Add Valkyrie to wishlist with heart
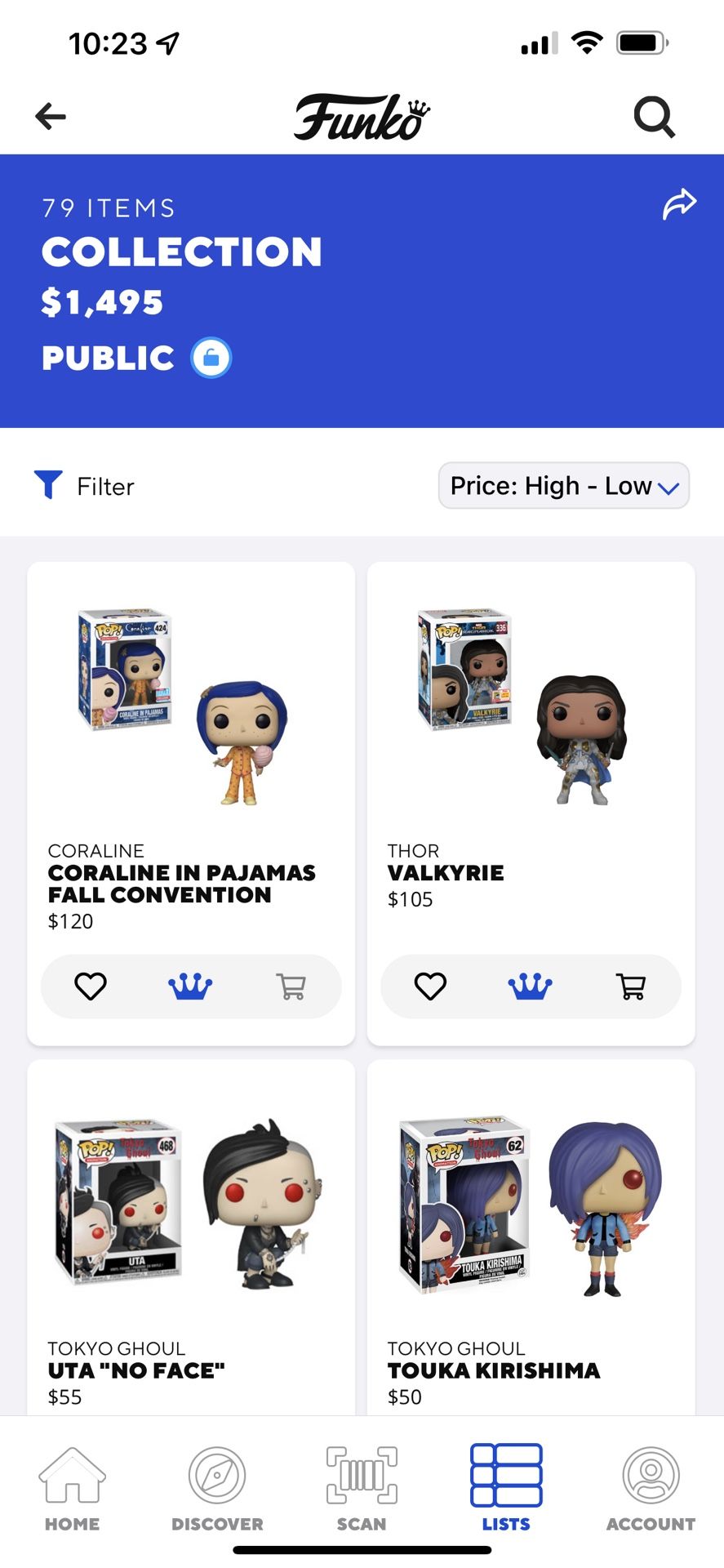 point(430,987)
